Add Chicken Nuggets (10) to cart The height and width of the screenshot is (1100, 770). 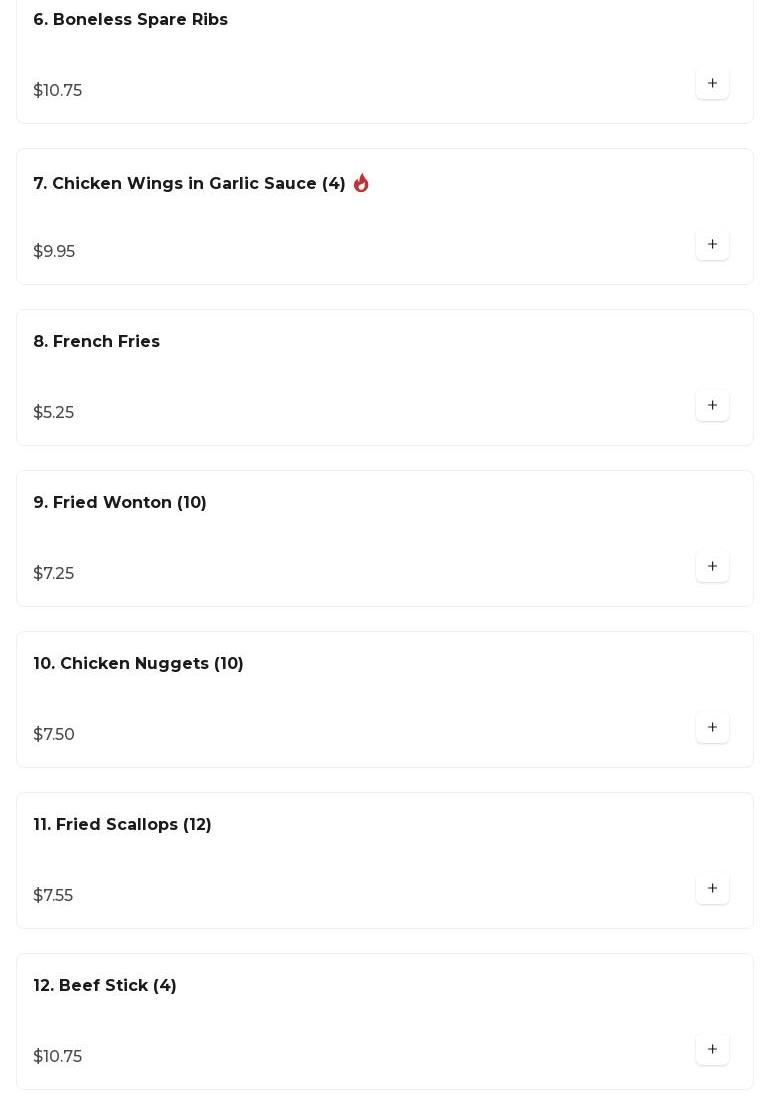pyautogui.click(x=712, y=727)
